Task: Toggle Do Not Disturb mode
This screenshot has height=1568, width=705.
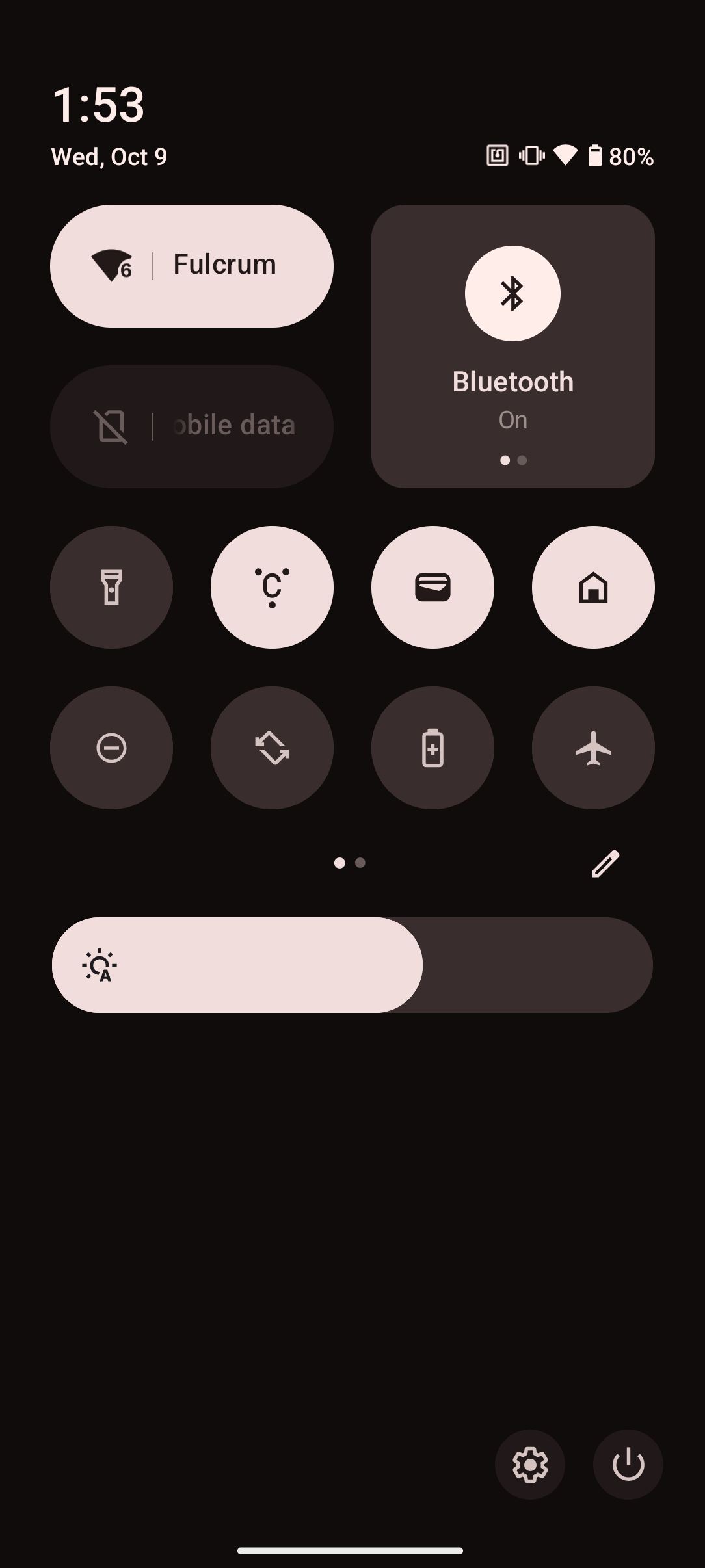Action: [111, 748]
